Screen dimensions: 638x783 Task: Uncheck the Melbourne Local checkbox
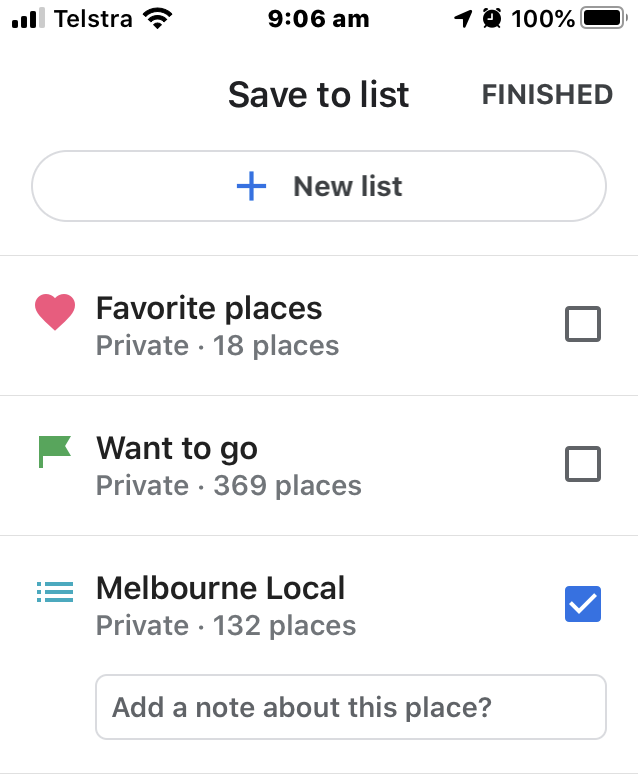pos(582,605)
